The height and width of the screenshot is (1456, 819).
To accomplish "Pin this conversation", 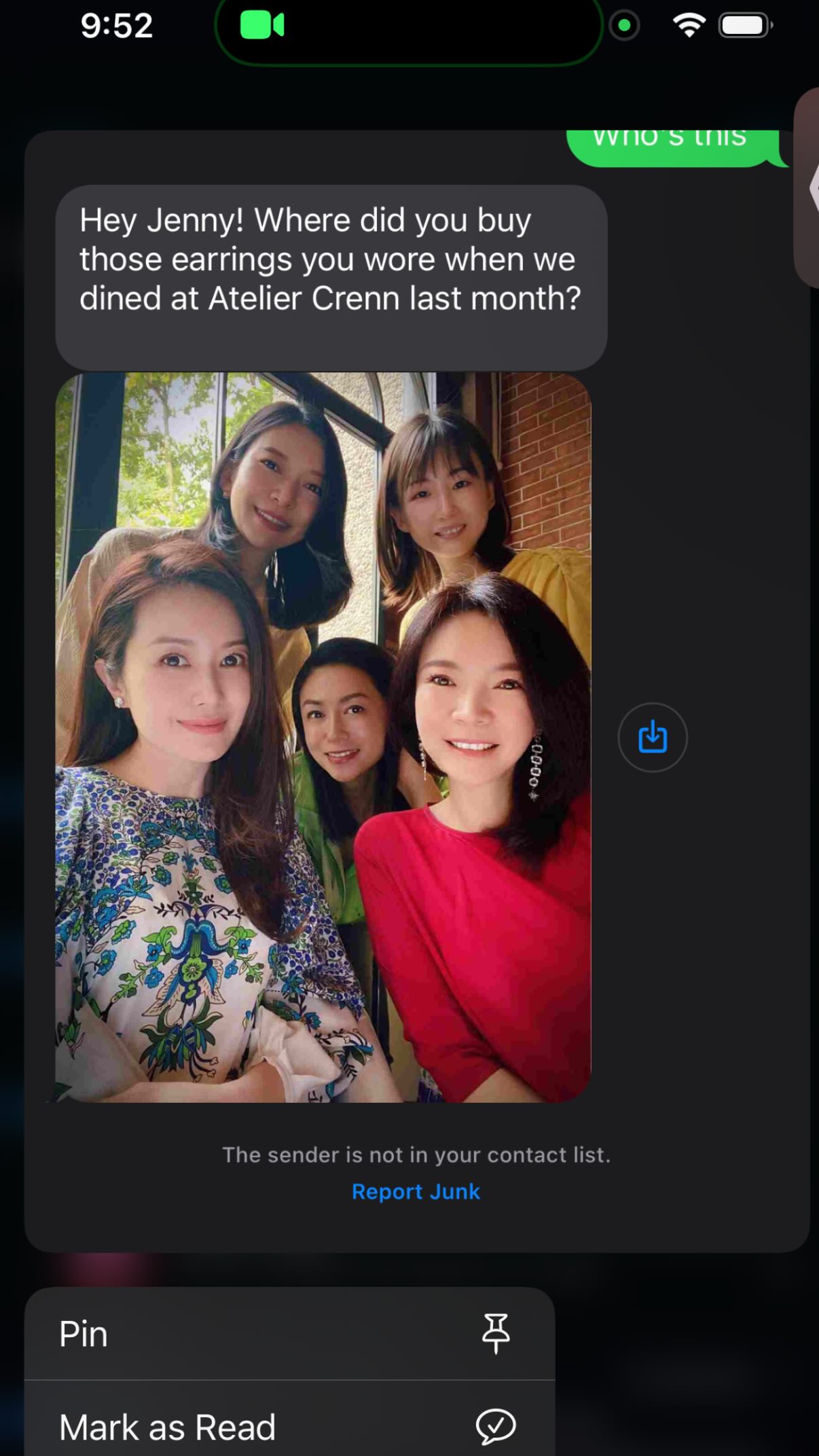I will 289,1334.
